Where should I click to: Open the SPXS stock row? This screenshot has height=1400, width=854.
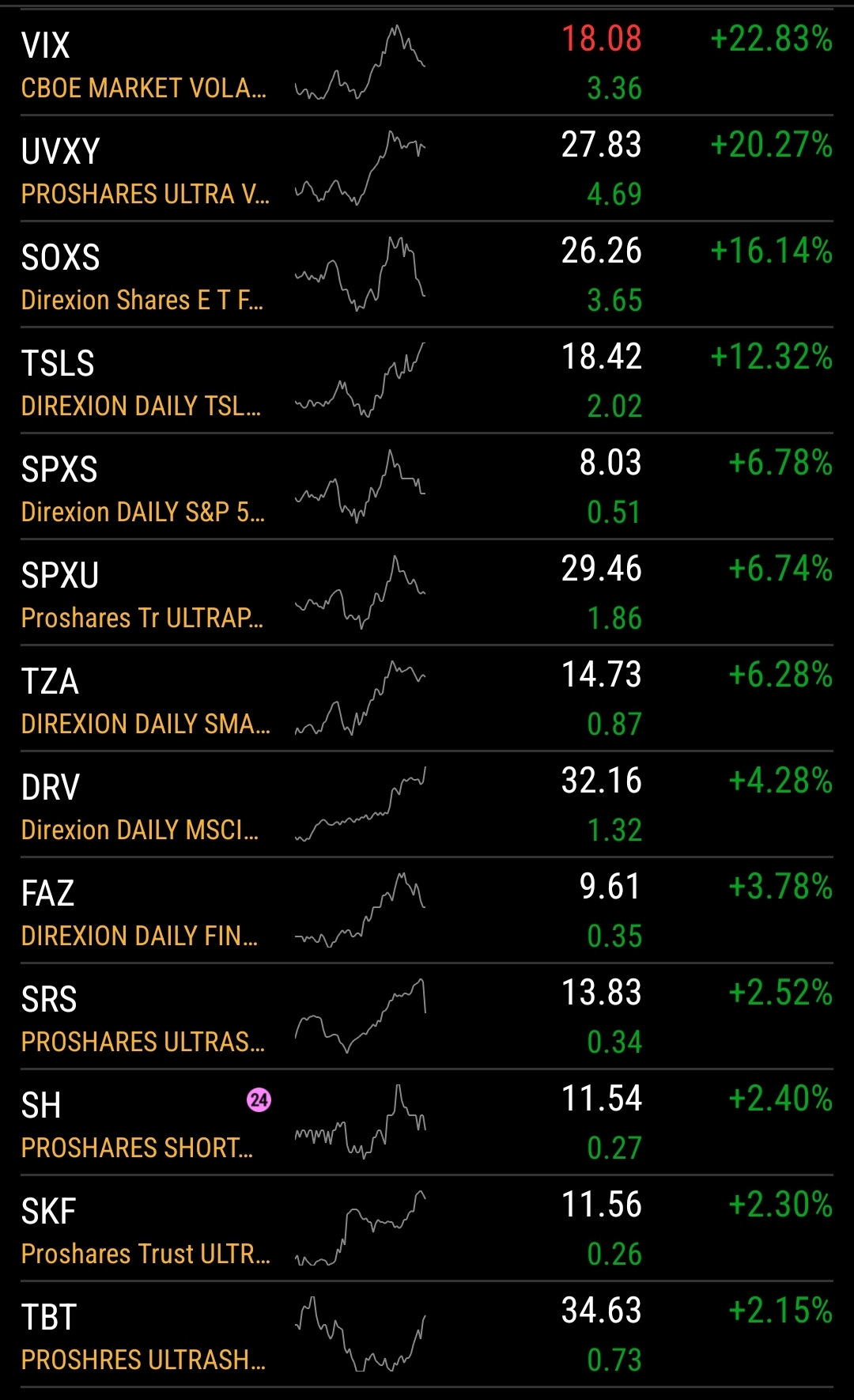click(427, 486)
